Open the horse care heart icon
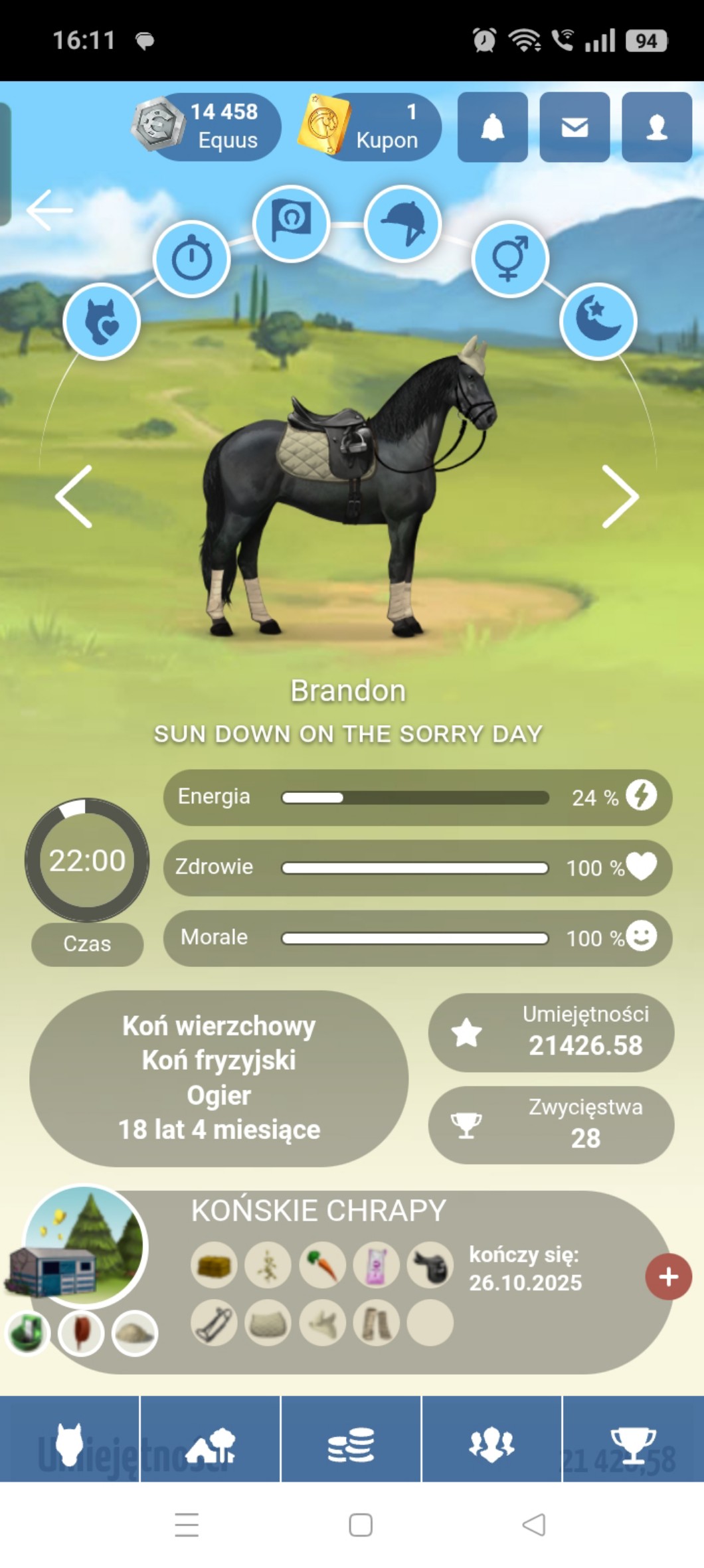 tap(102, 321)
